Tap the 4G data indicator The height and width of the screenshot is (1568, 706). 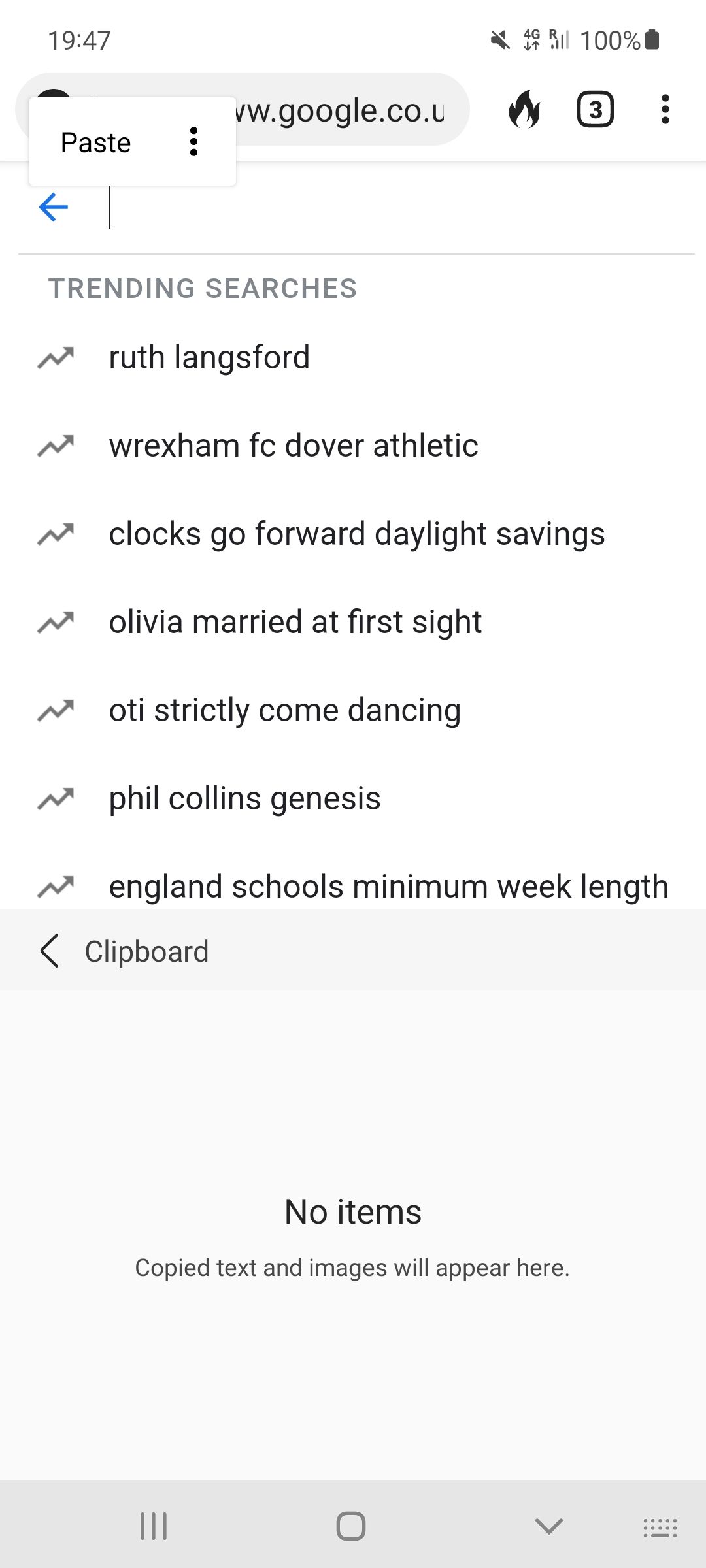[x=529, y=40]
